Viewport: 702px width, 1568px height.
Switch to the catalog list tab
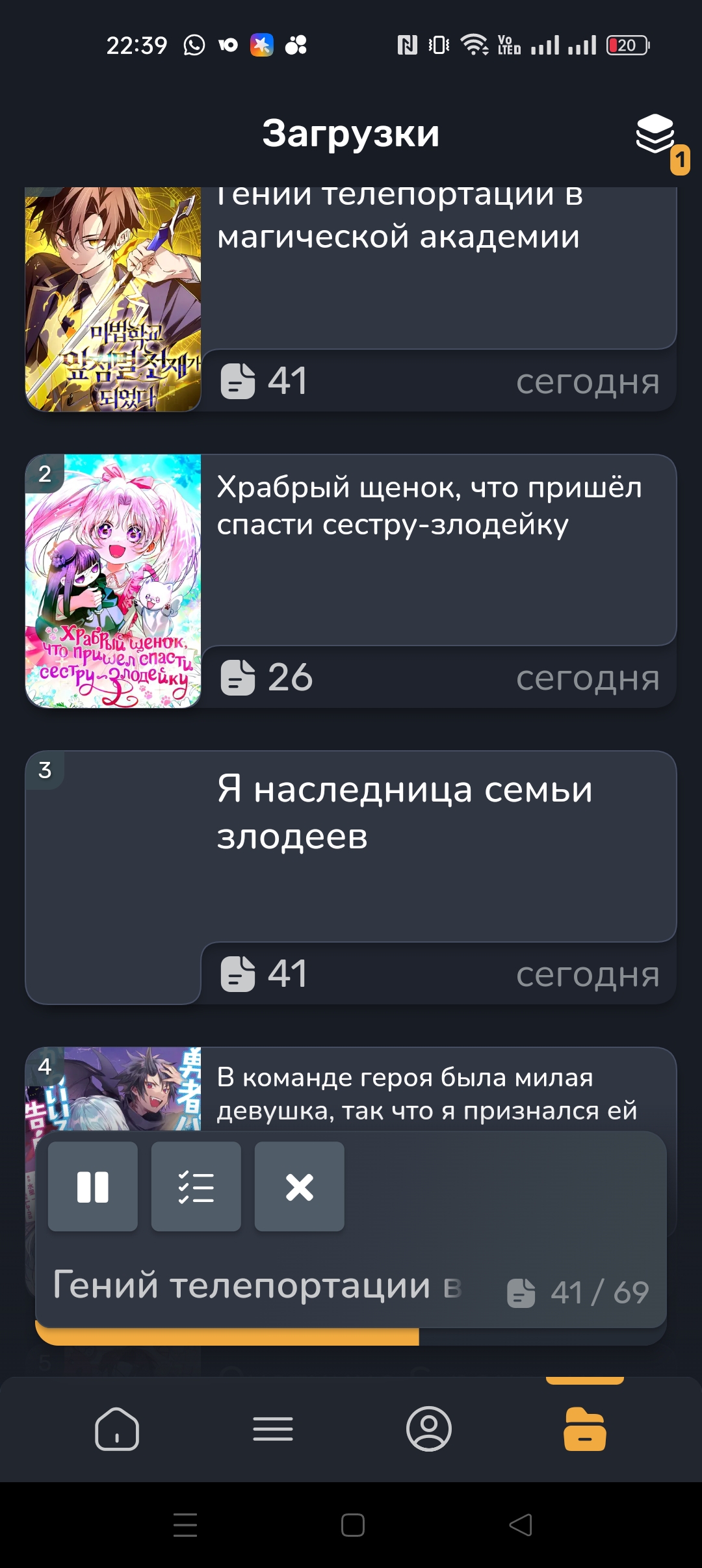click(273, 1429)
